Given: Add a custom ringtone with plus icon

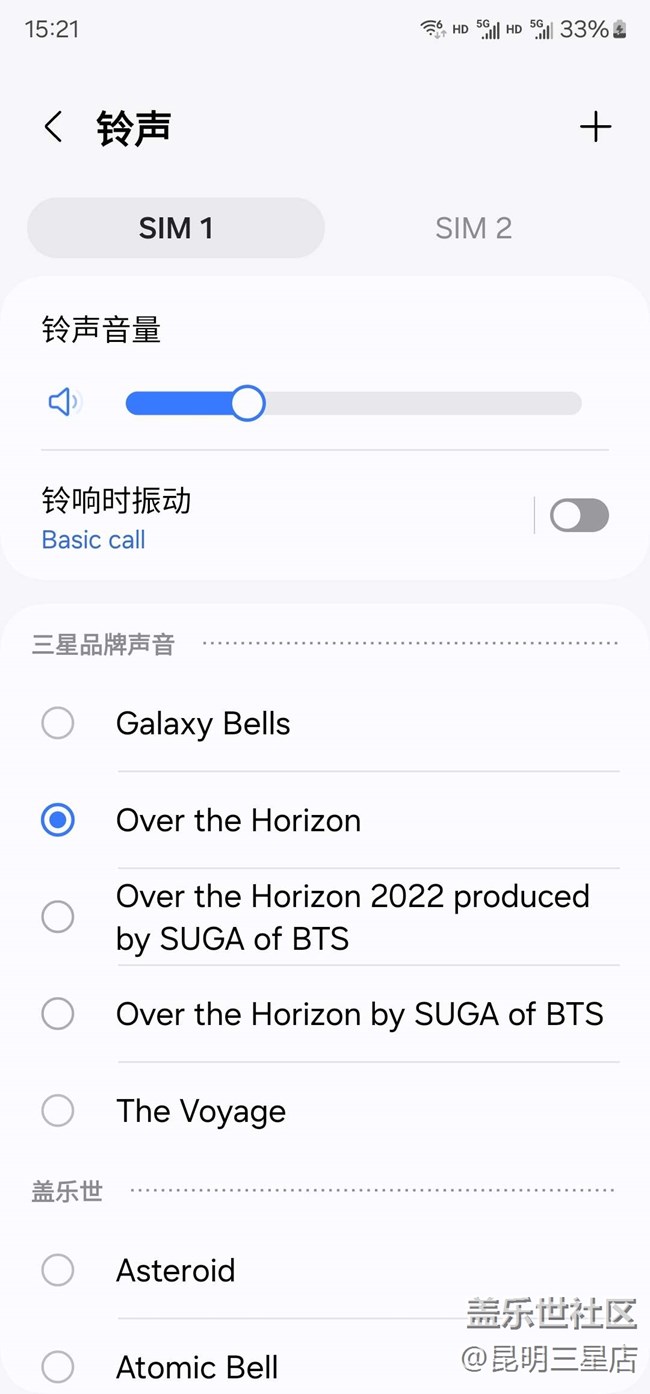Looking at the screenshot, I should 595,127.
